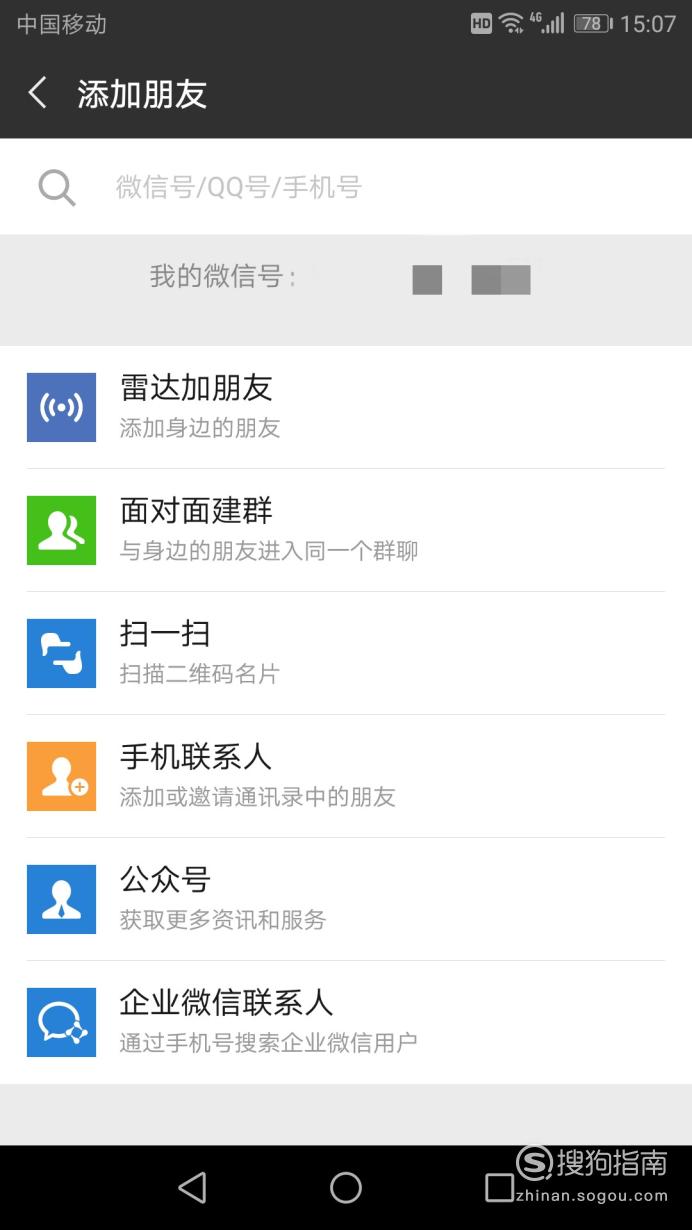Screen dimensions: 692x1230
Task: Select 面对面建群
Action: (346, 530)
